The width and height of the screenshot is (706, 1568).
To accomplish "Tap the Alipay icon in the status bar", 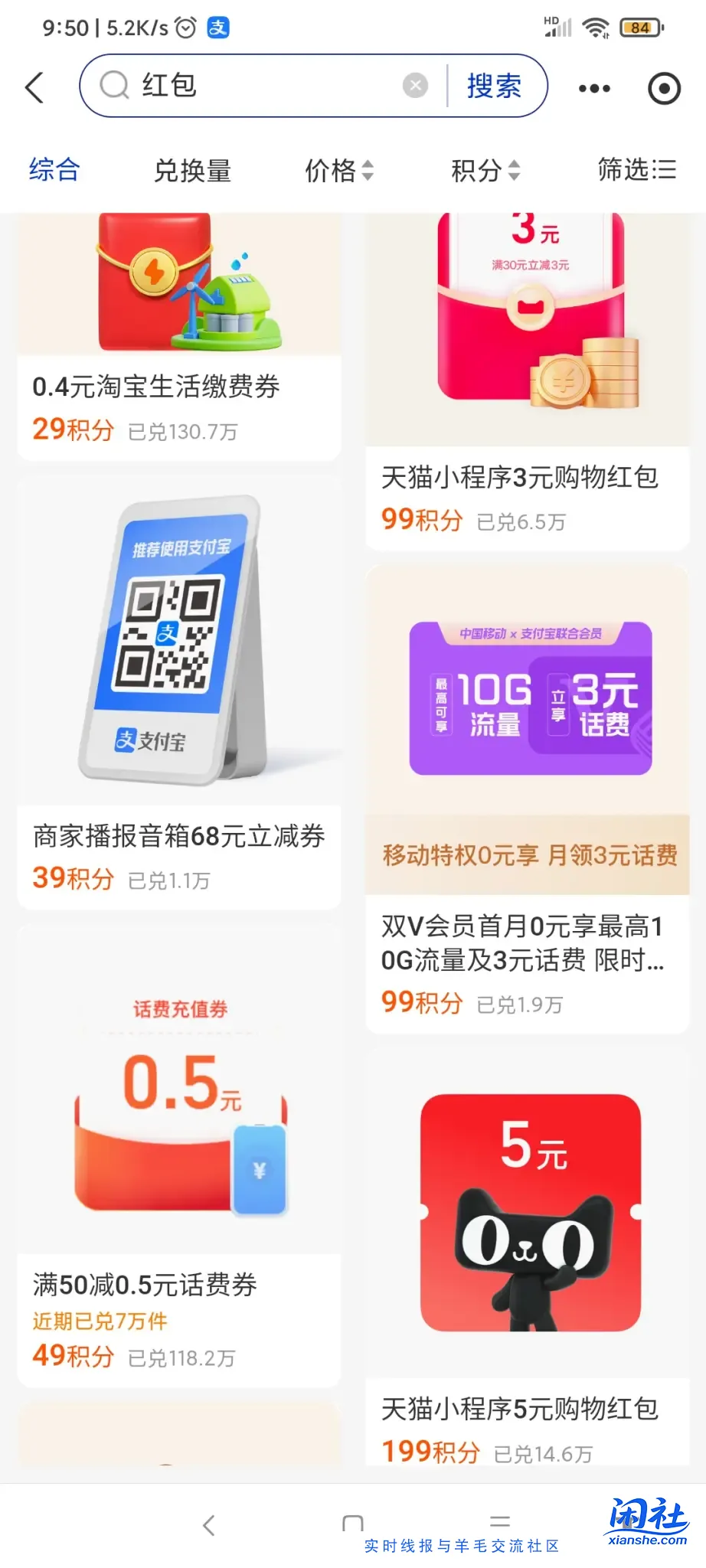I will 218,28.
